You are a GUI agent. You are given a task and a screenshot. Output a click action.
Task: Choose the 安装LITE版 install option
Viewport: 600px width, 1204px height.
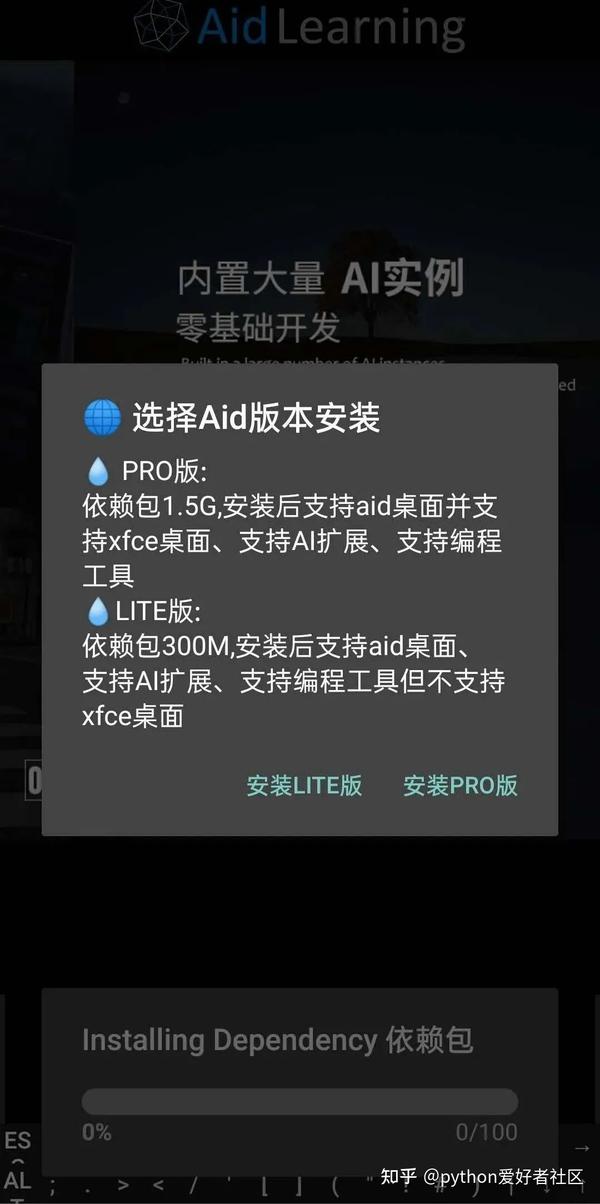pyautogui.click(x=304, y=785)
